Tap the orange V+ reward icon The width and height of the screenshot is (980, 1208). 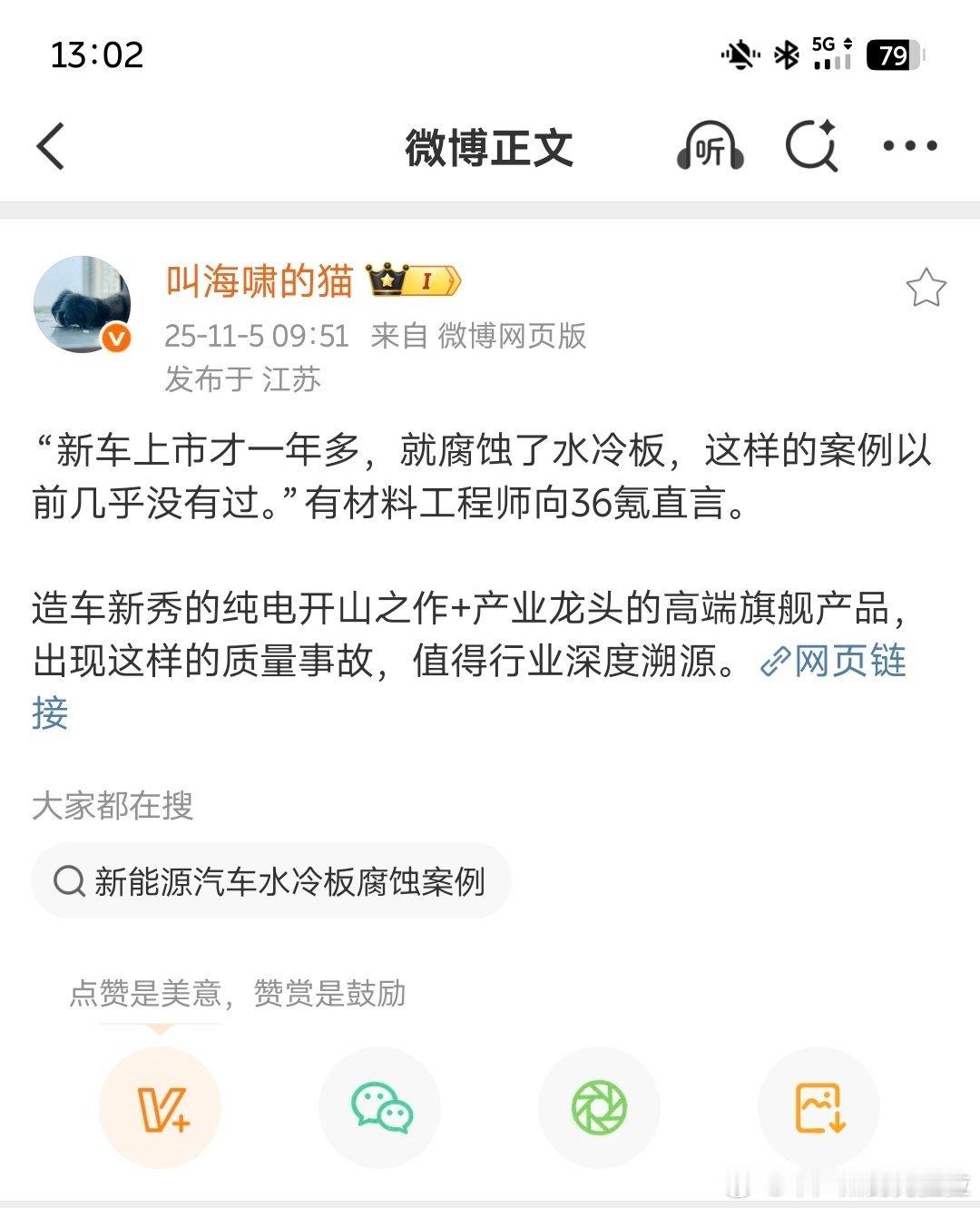pos(161,1107)
